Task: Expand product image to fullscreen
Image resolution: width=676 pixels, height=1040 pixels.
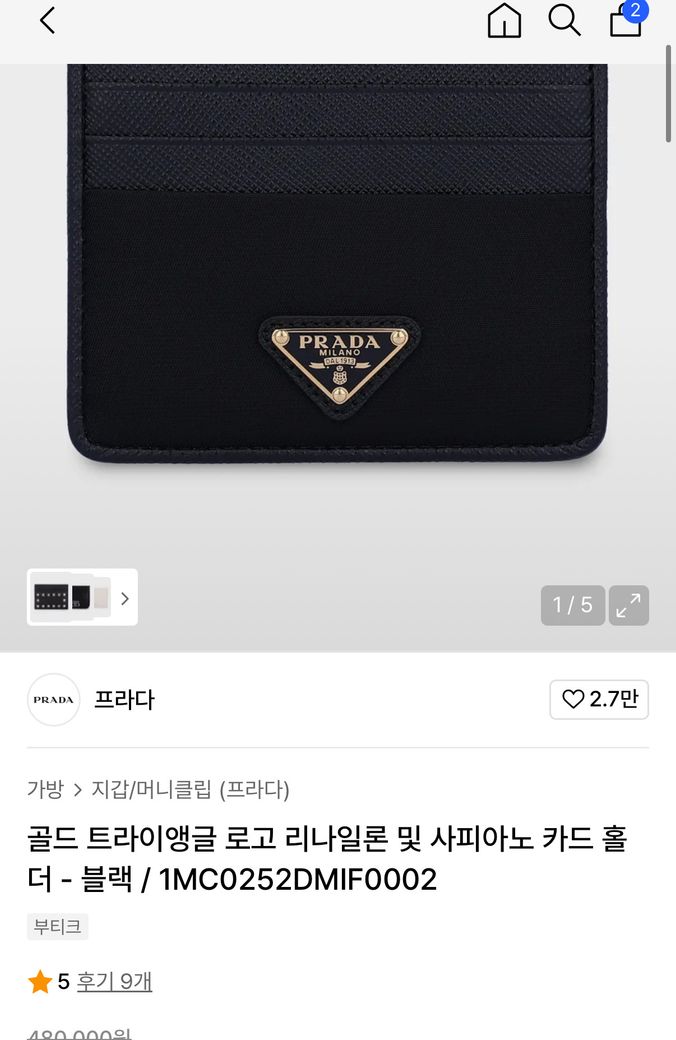Action: coord(629,605)
